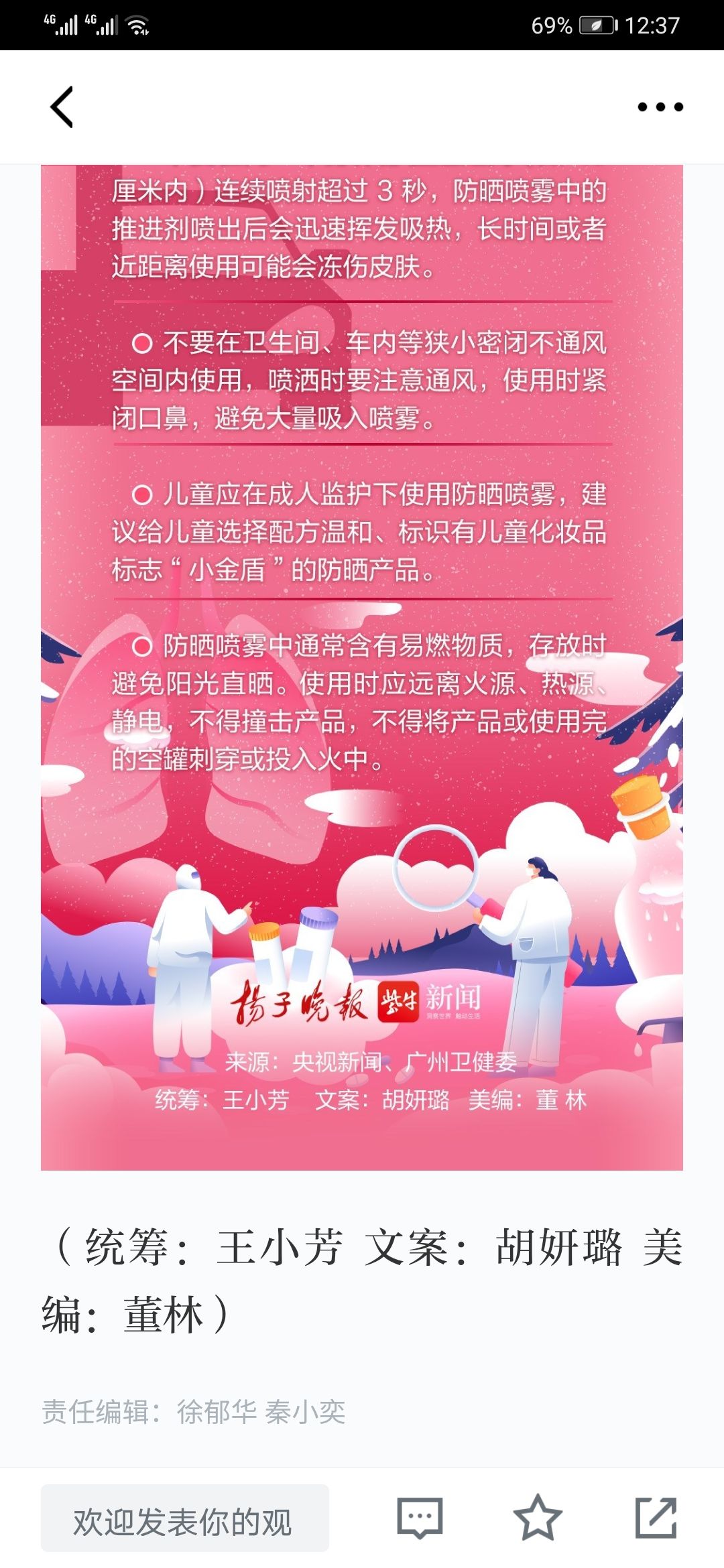Open the three-dot overflow menu
The image size is (724, 1568).
pyautogui.click(x=660, y=107)
